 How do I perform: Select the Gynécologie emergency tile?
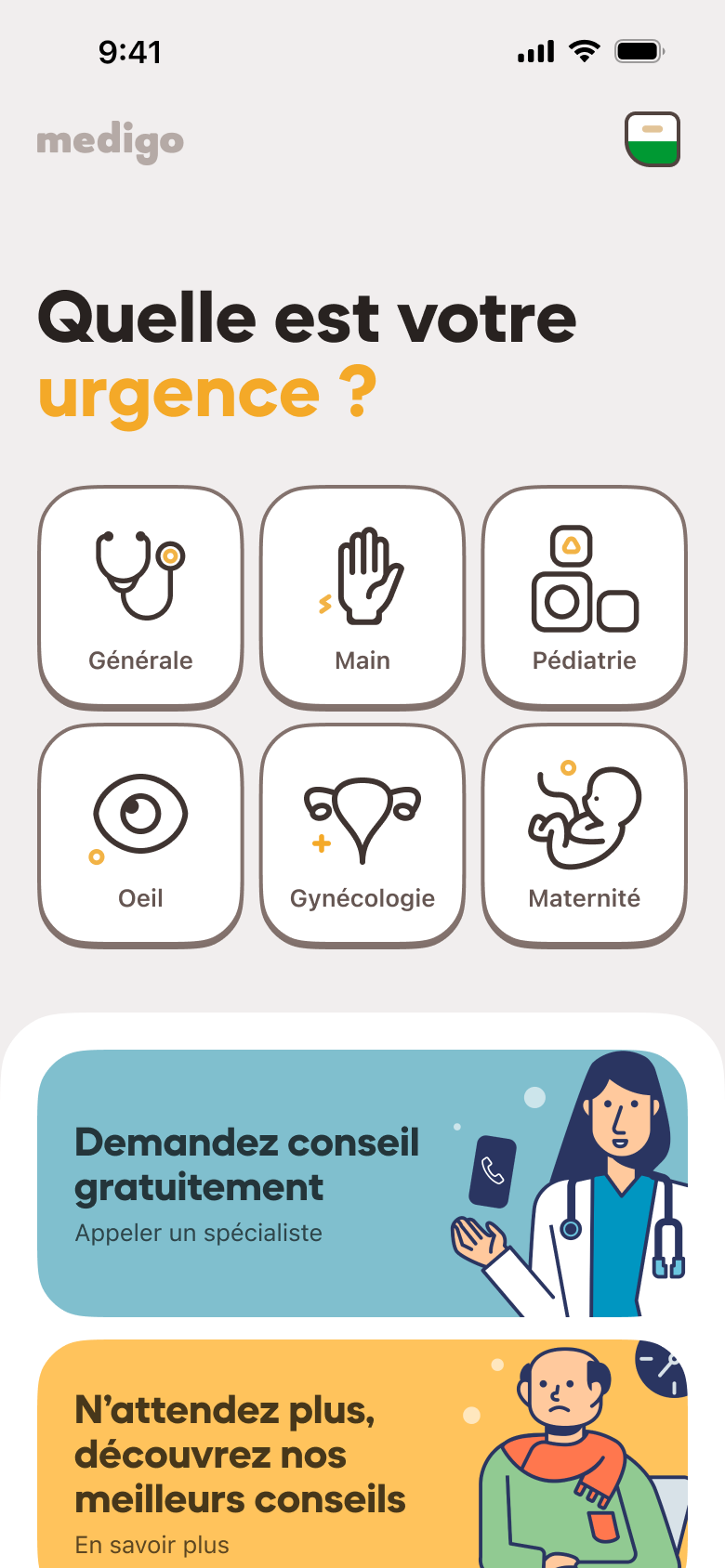pos(362,835)
